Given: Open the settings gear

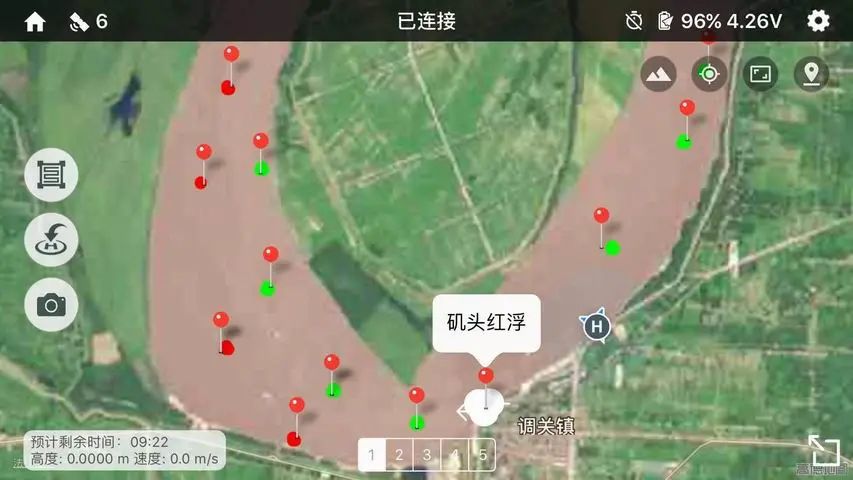Looking at the screenshot, I should (x=818, y=21).
